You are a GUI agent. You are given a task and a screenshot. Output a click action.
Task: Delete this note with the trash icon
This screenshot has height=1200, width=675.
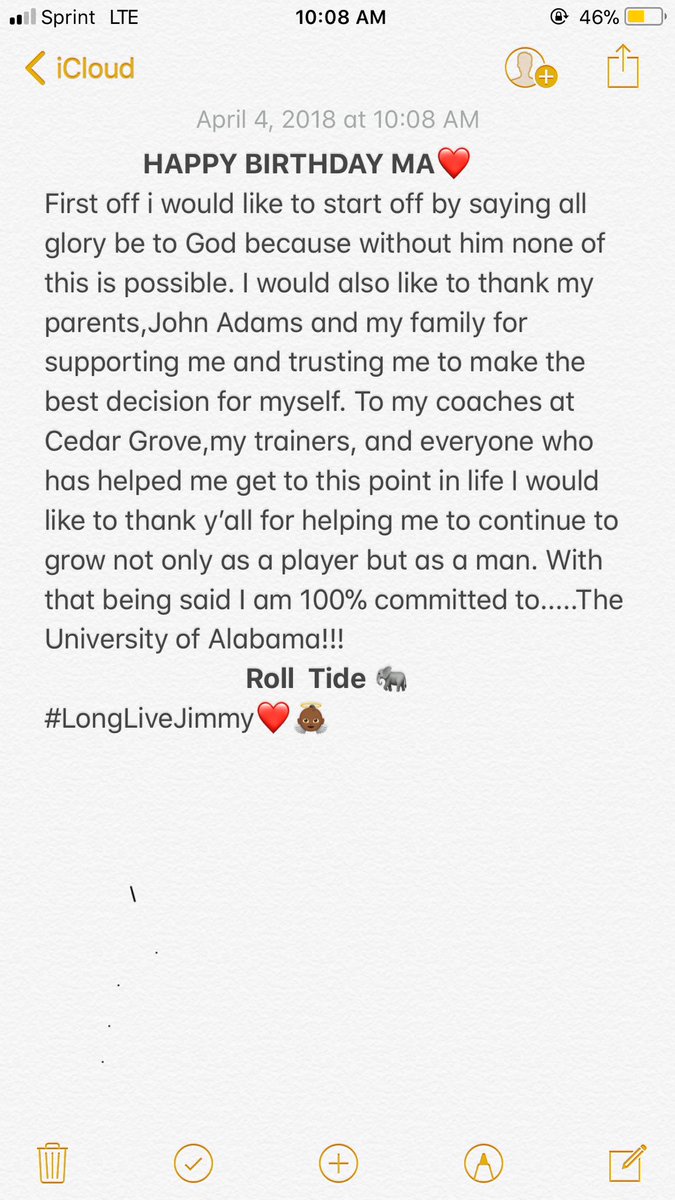(52, 1163)
